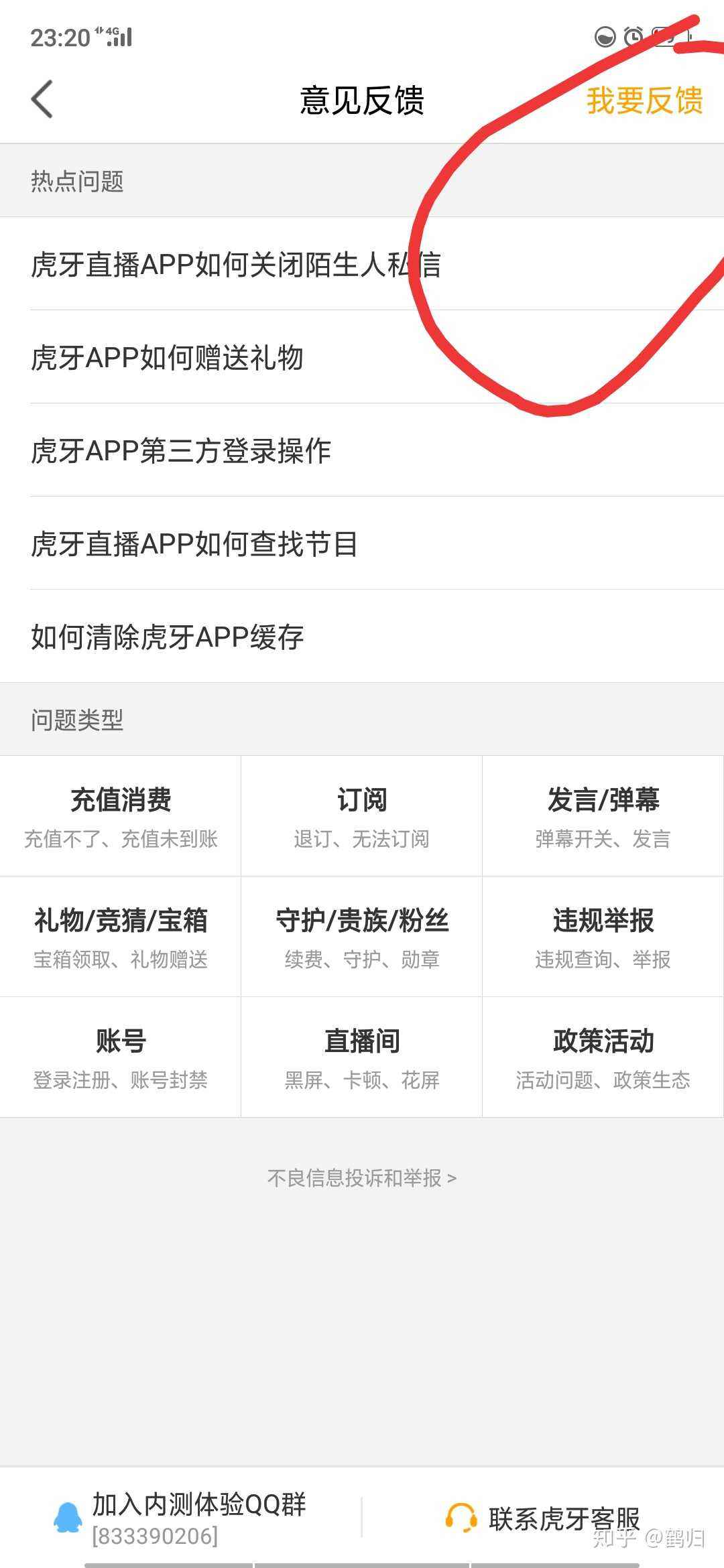Open 我要反馈 to submit feedback

[x=646, y=99]
